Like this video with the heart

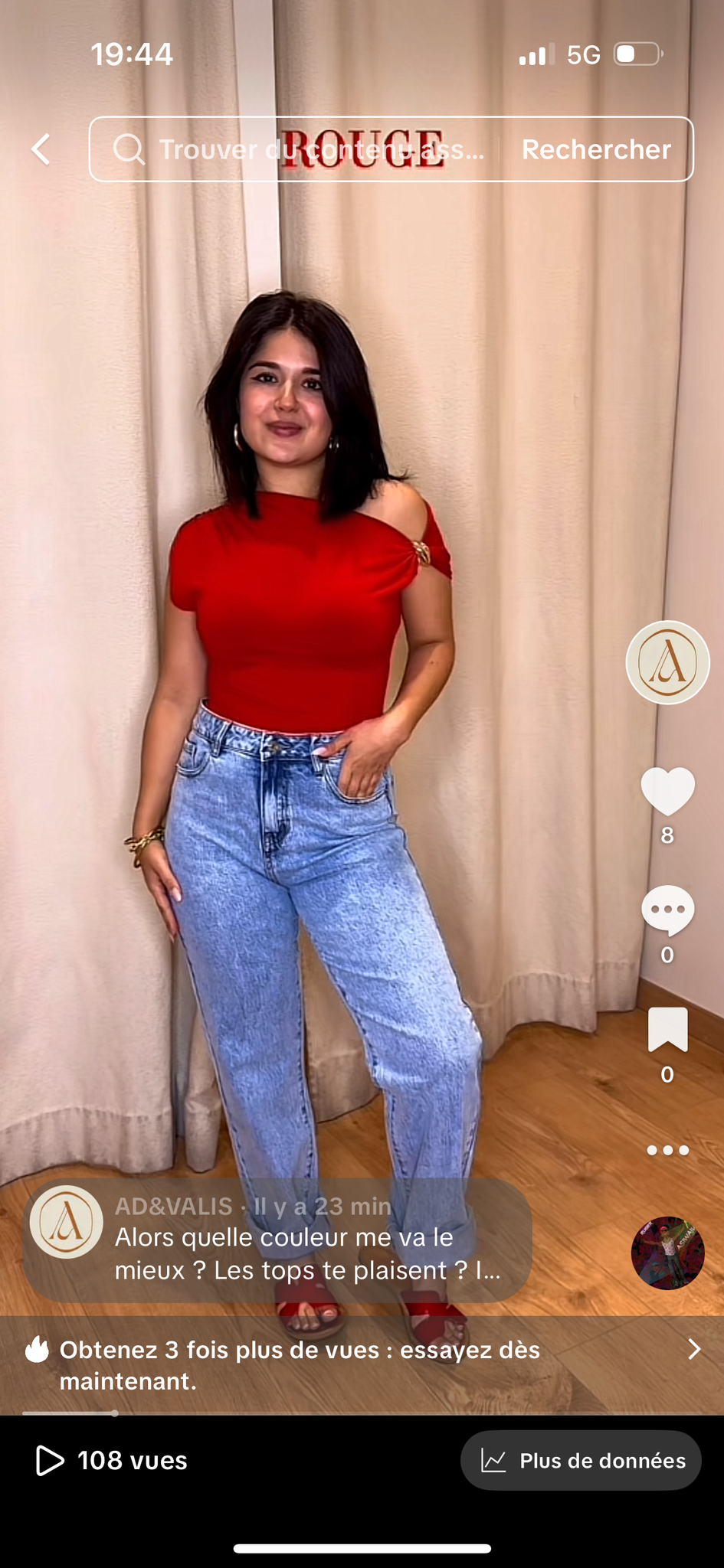point(667,791)
